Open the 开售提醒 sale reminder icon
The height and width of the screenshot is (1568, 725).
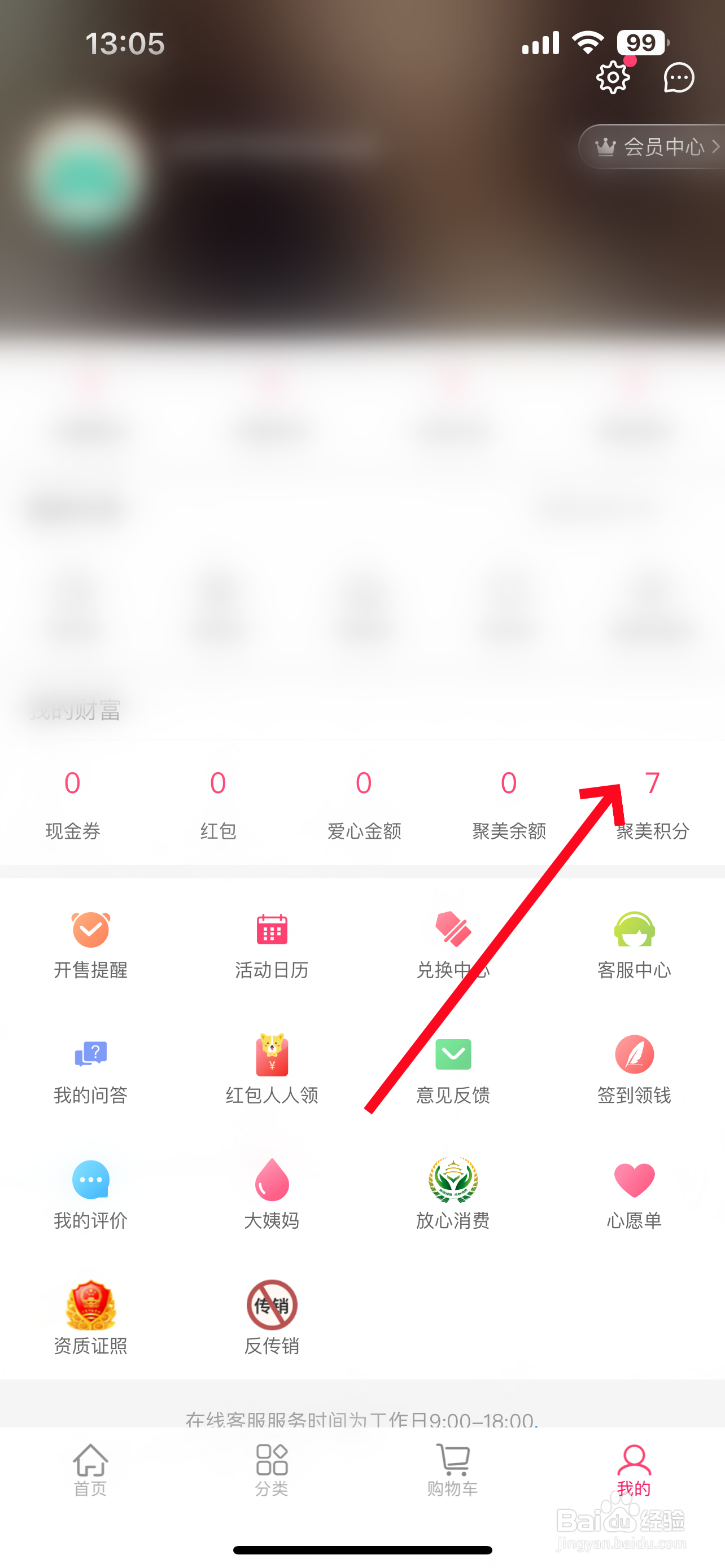pyautogui.click(x=90, y=944)
